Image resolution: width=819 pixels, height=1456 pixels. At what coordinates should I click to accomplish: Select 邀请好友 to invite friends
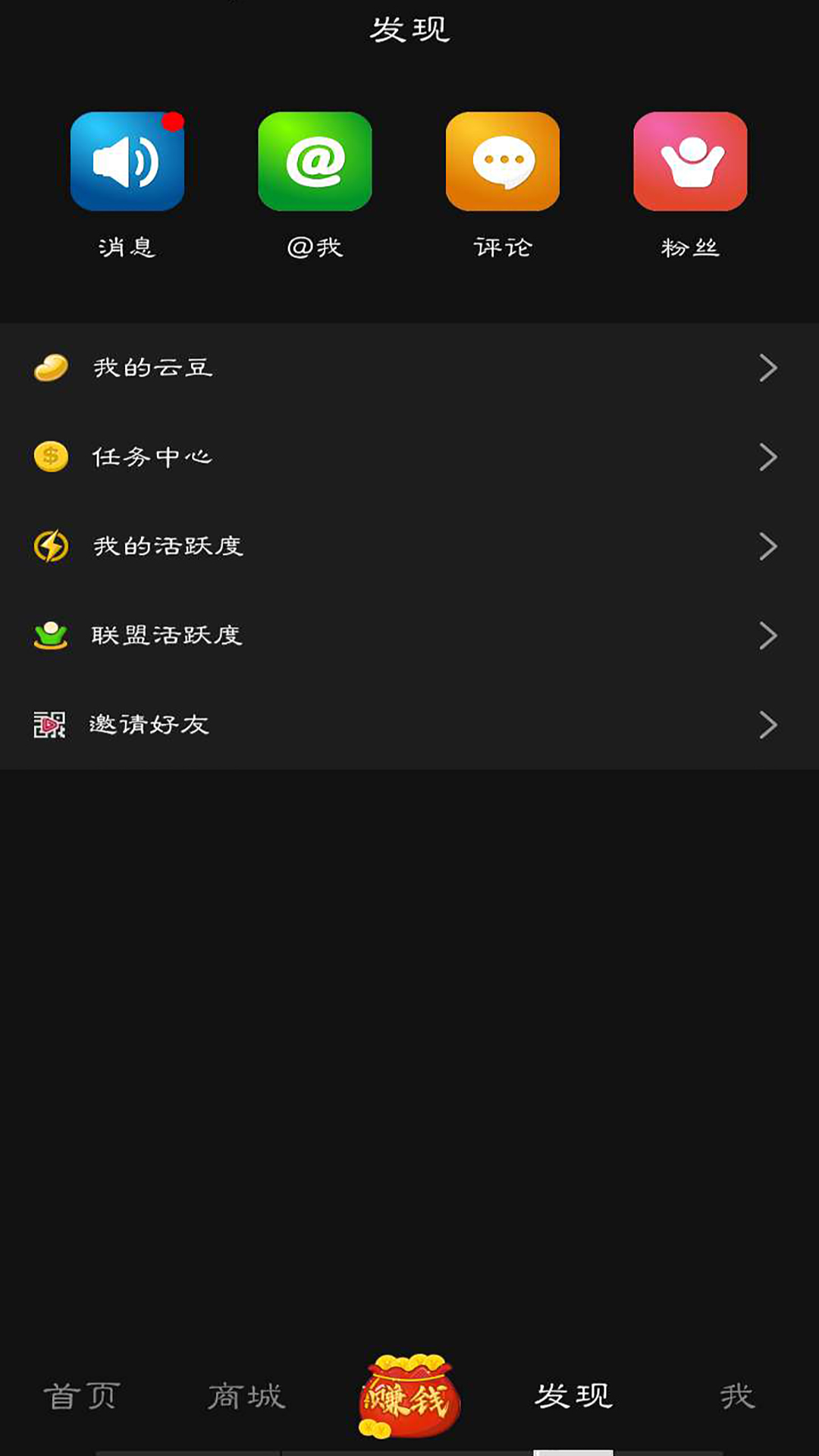[x=409, y=725]
